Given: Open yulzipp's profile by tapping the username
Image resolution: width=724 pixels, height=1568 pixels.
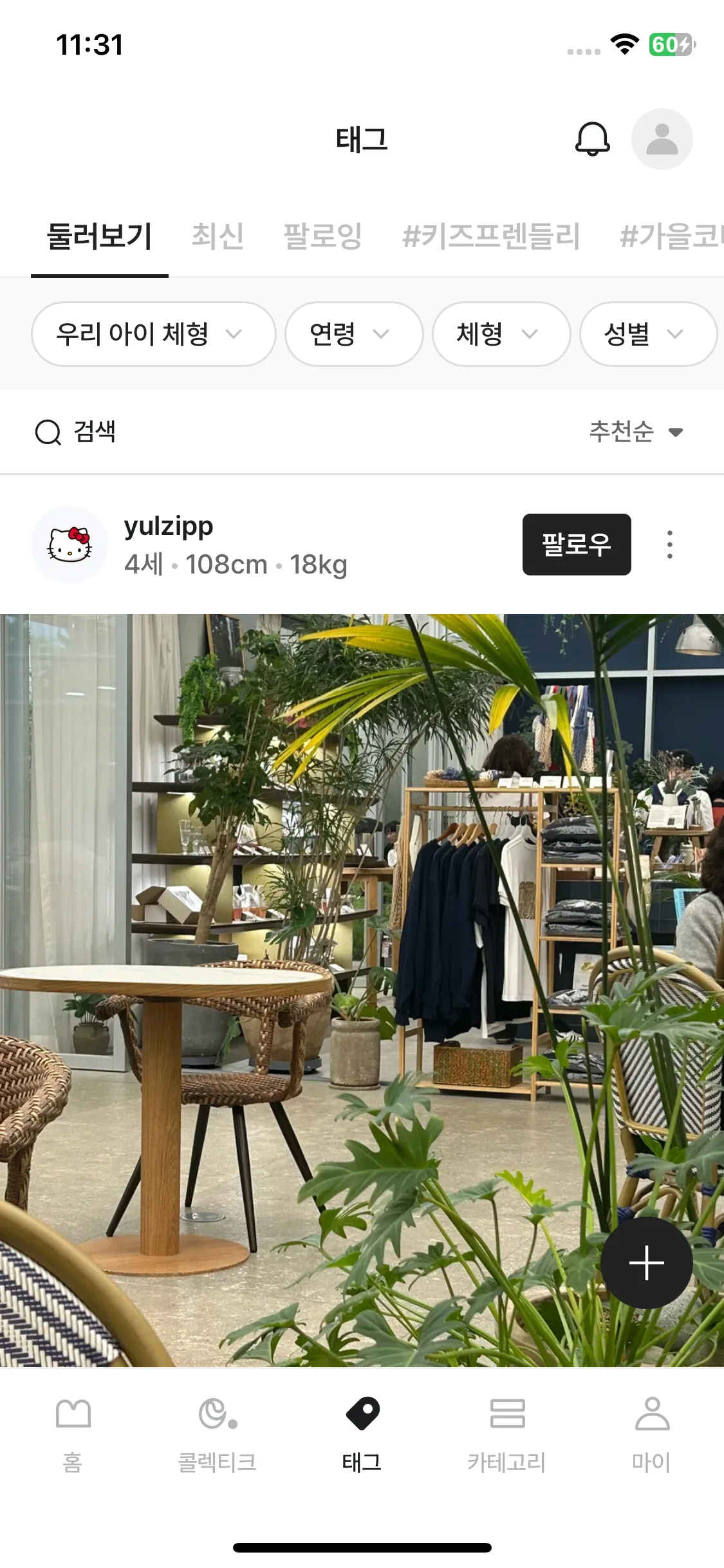Looking at the screenshot, I should 169,526.
